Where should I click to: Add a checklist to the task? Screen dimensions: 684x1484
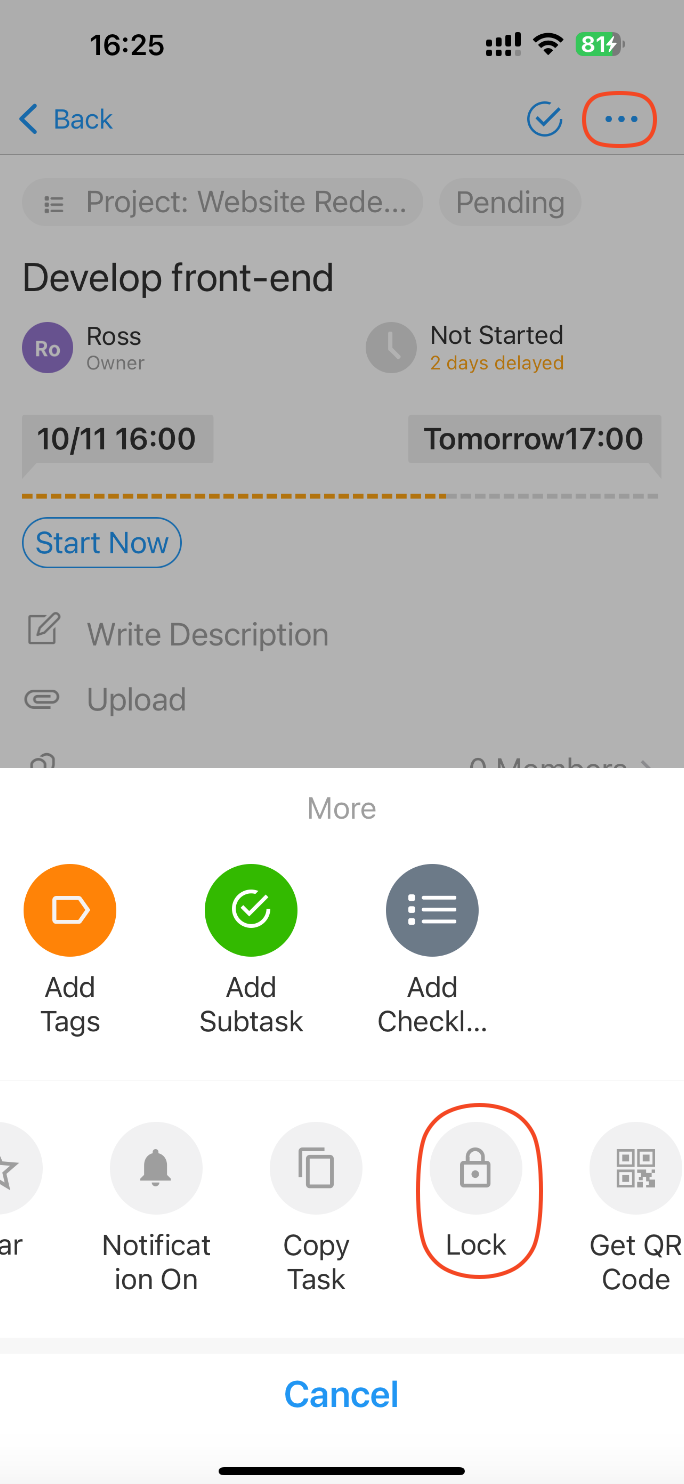pos(432,910)
